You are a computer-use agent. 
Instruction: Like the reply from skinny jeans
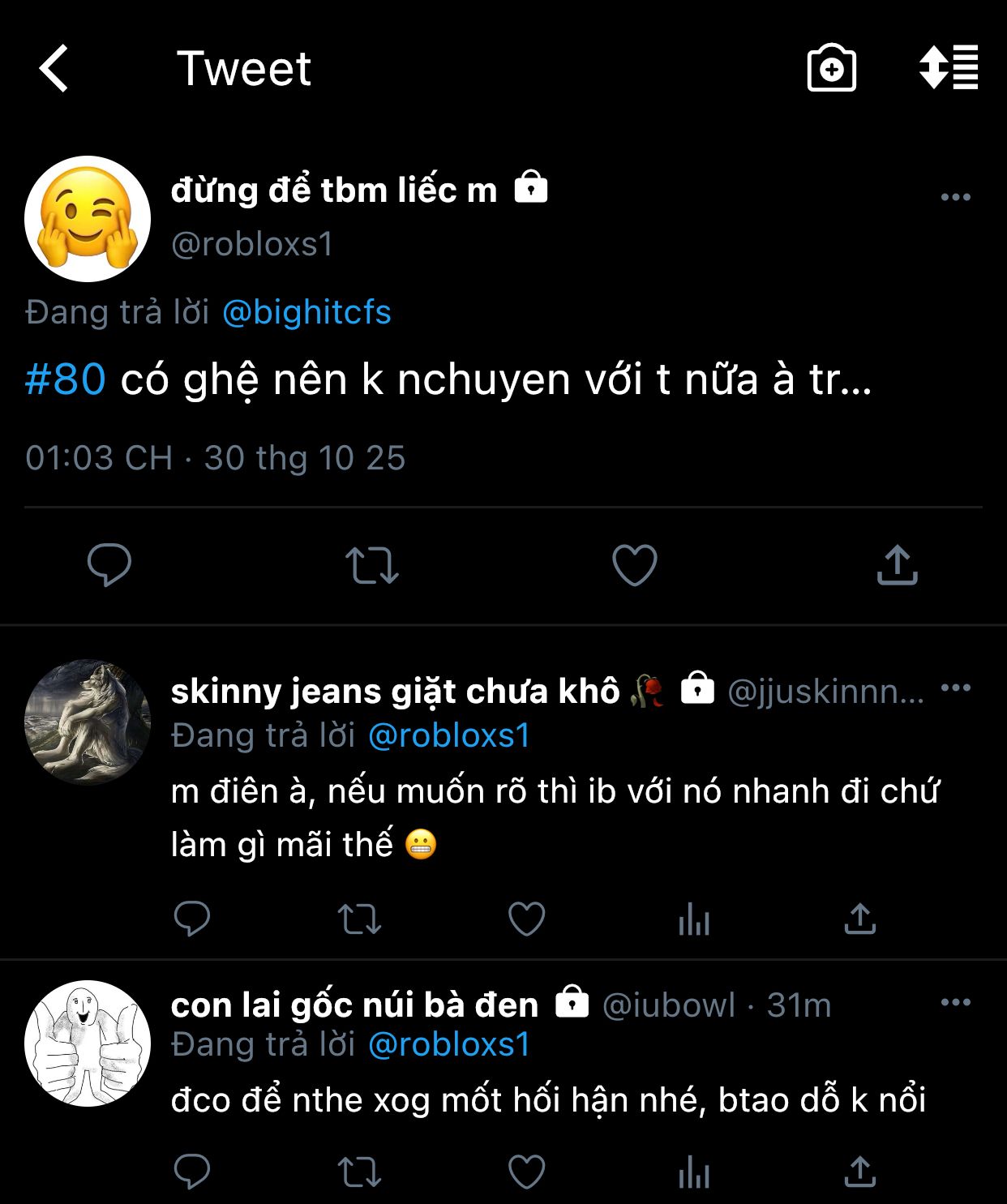pos(526,919)
